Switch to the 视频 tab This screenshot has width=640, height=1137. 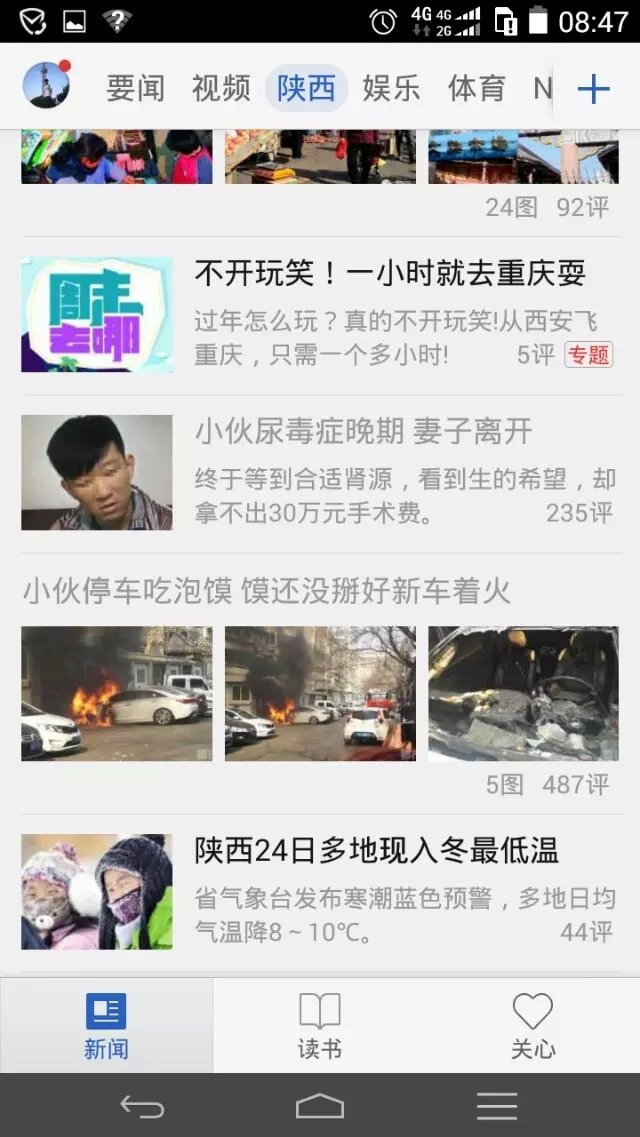tap(221, 88)
